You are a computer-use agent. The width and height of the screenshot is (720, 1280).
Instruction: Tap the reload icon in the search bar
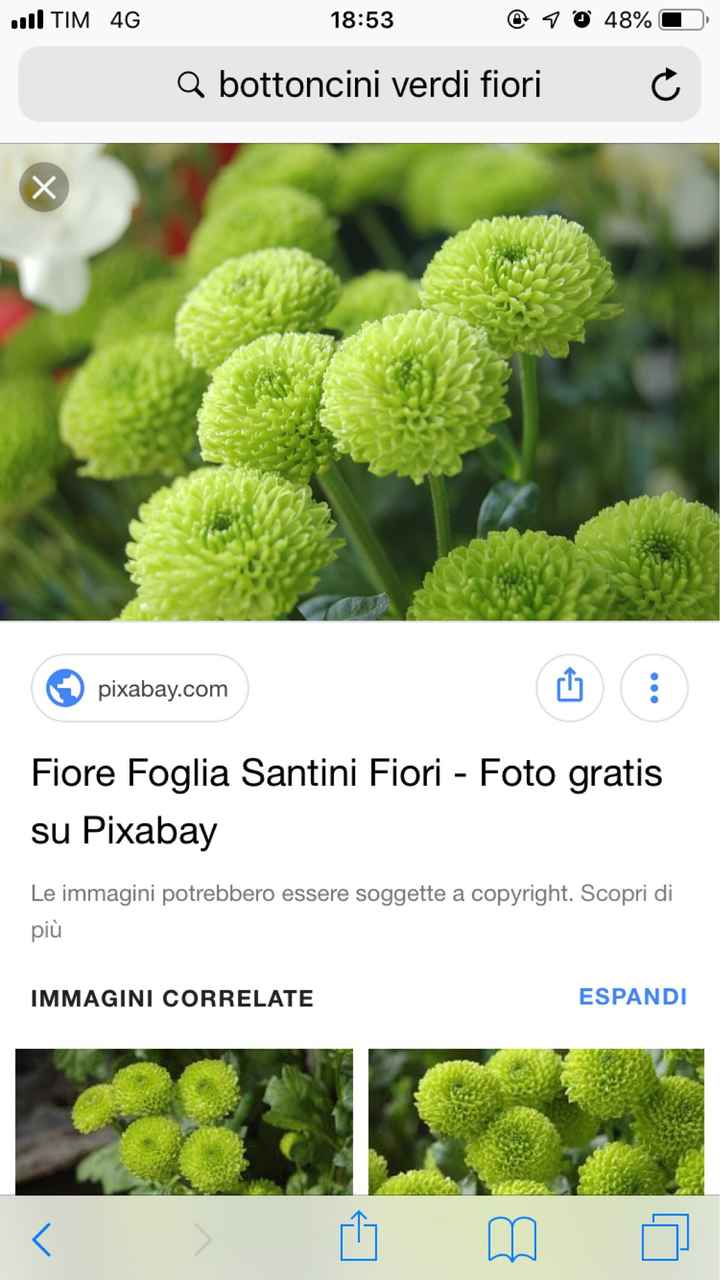[666, 84]
